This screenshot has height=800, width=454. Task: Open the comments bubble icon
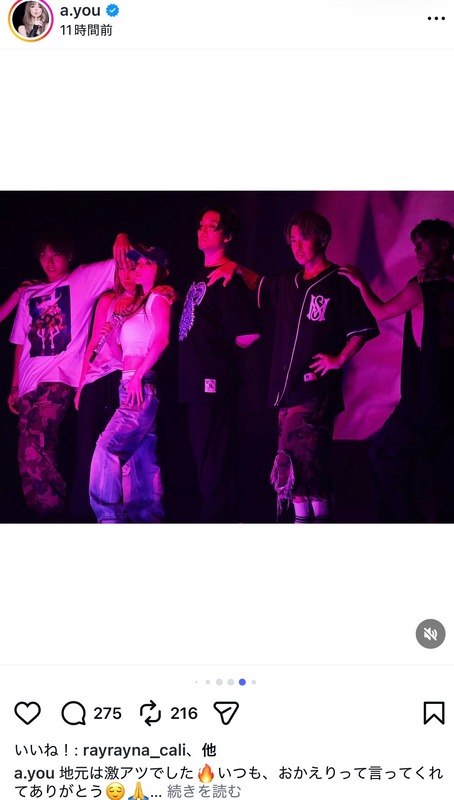pyautogui.click(x=73, y=713)
